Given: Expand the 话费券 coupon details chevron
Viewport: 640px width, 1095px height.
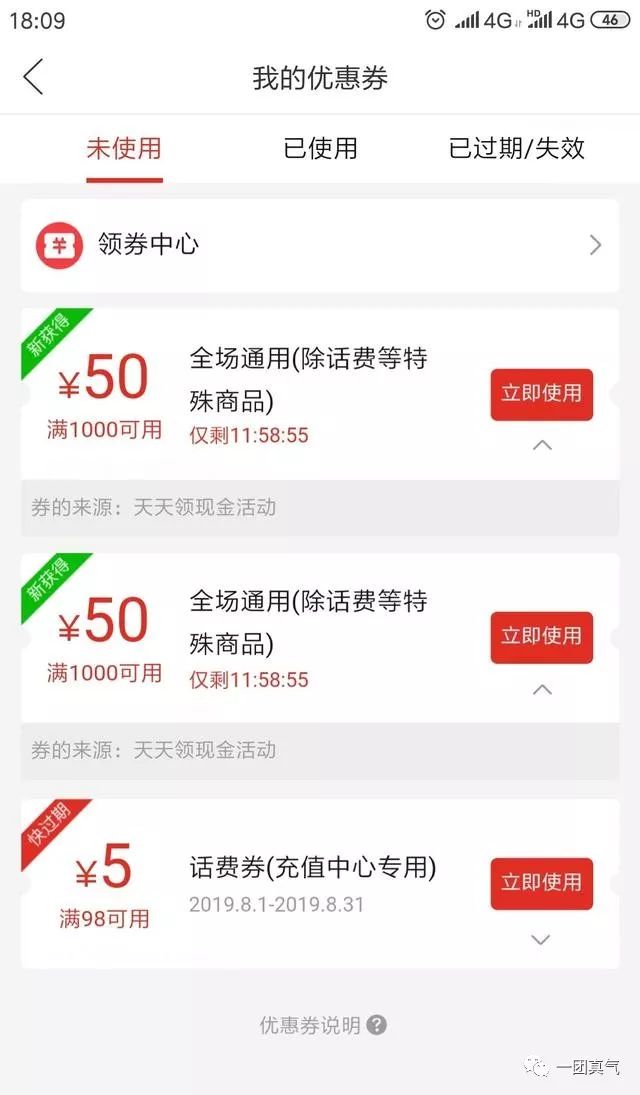Looking at the screenshot, I should click(541, 940).
